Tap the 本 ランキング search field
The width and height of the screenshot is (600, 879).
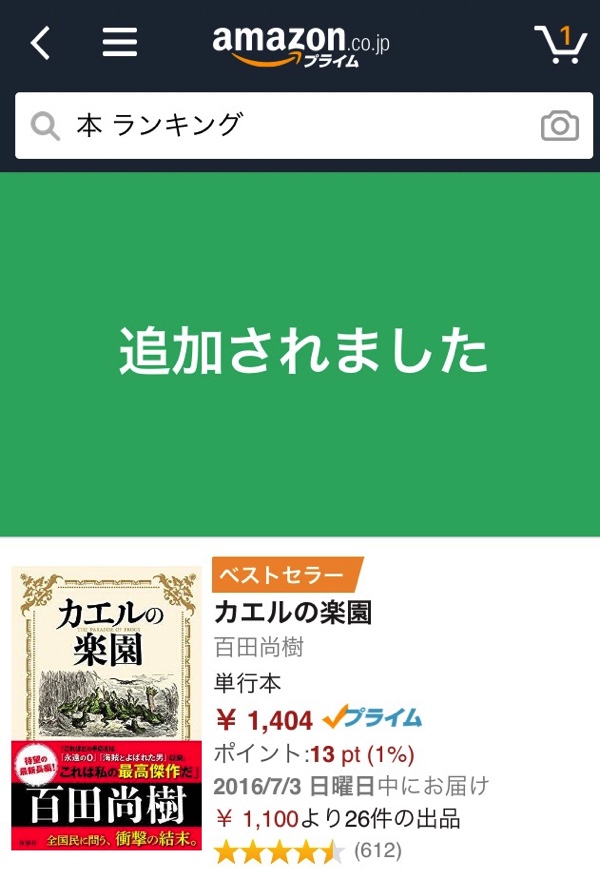tap(290, 126)
